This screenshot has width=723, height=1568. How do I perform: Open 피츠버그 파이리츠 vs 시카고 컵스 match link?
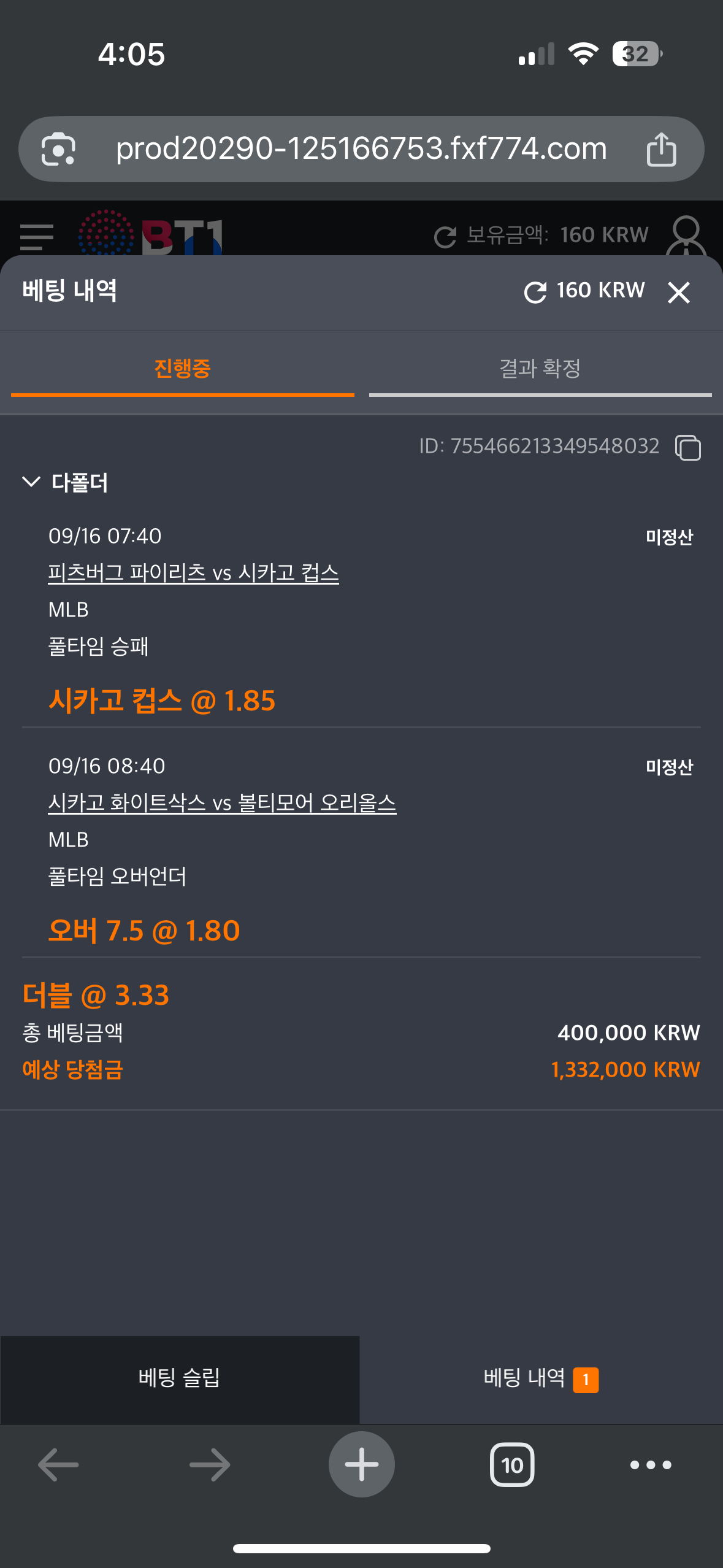[x=194, y=573]
